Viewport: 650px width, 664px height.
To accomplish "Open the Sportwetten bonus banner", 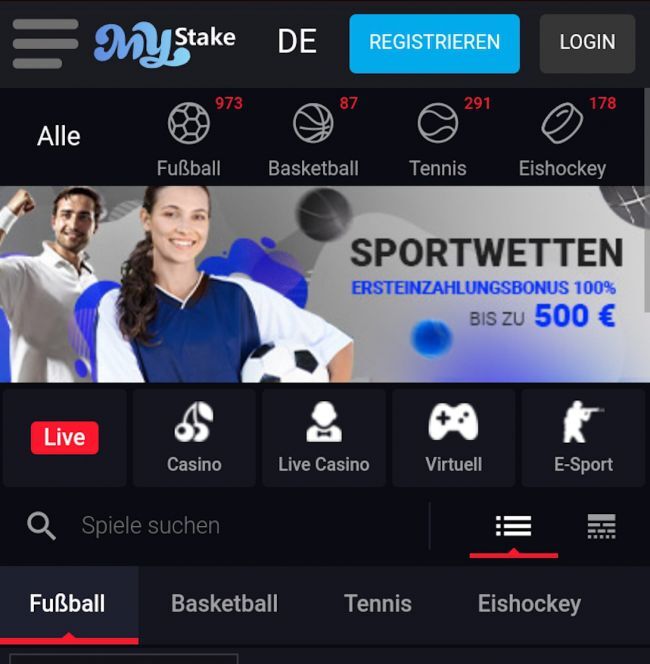I will click(x=325, y=284).
